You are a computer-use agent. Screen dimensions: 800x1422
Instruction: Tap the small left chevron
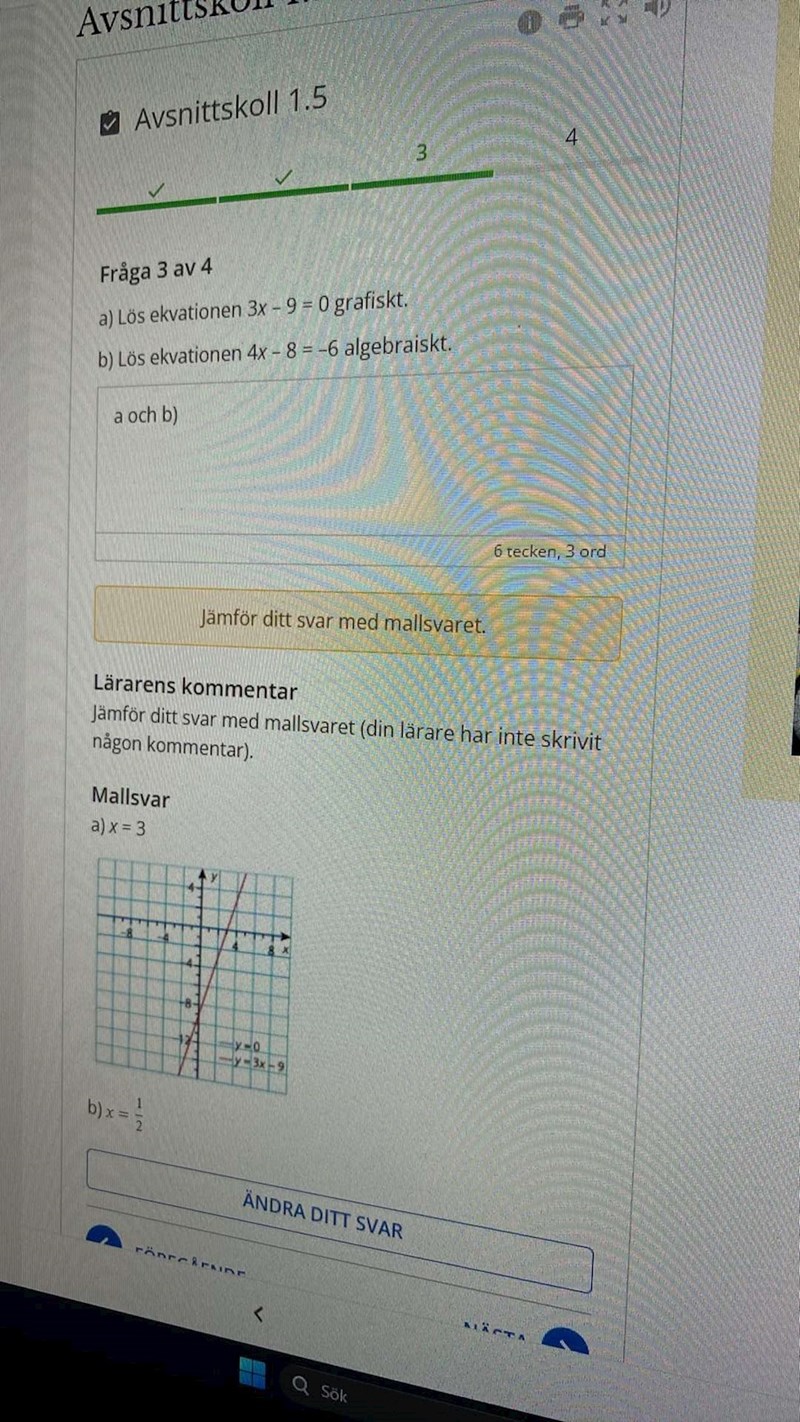257,1313
